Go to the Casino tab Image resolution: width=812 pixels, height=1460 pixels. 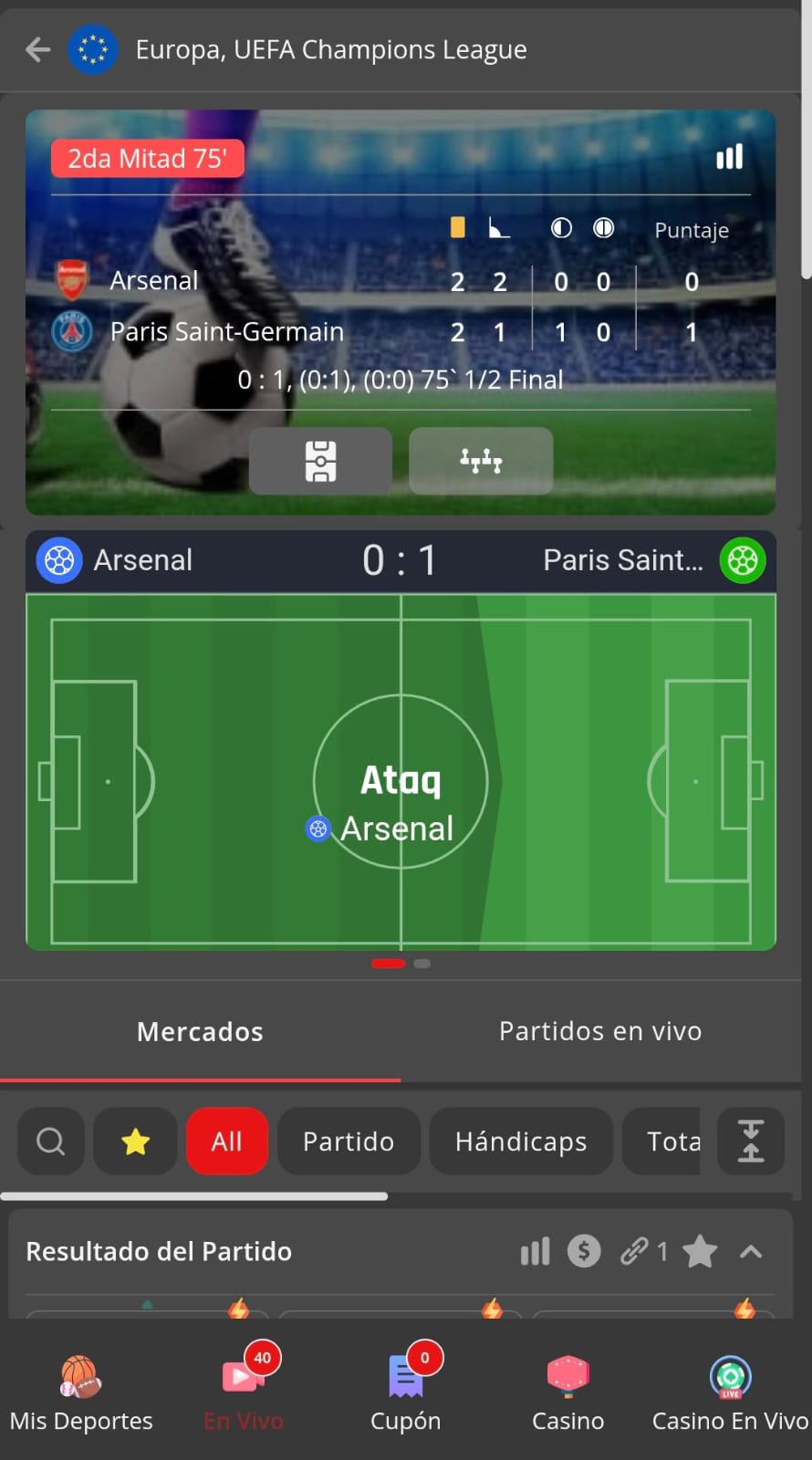tap(567, 1393)
